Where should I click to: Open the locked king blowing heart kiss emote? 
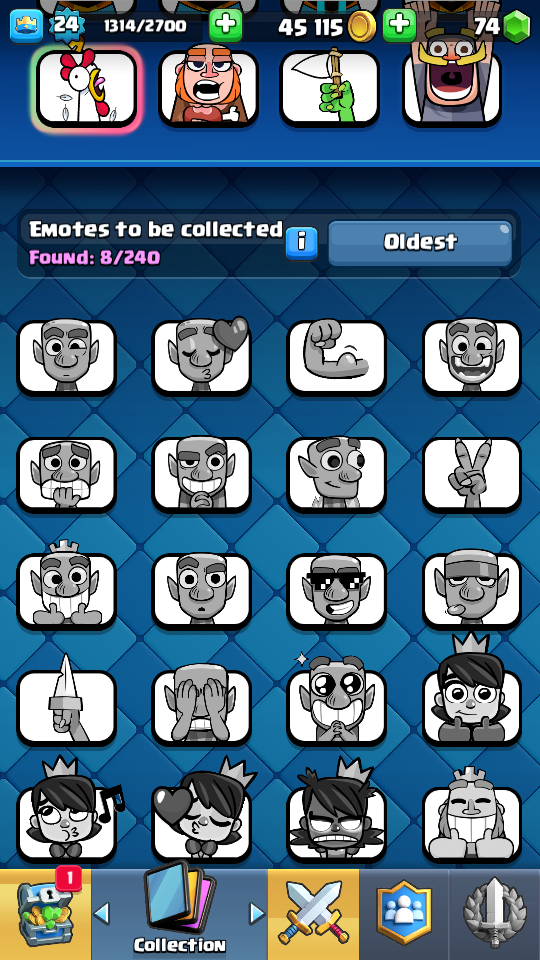pyautogui.click(x=201, y=357)
